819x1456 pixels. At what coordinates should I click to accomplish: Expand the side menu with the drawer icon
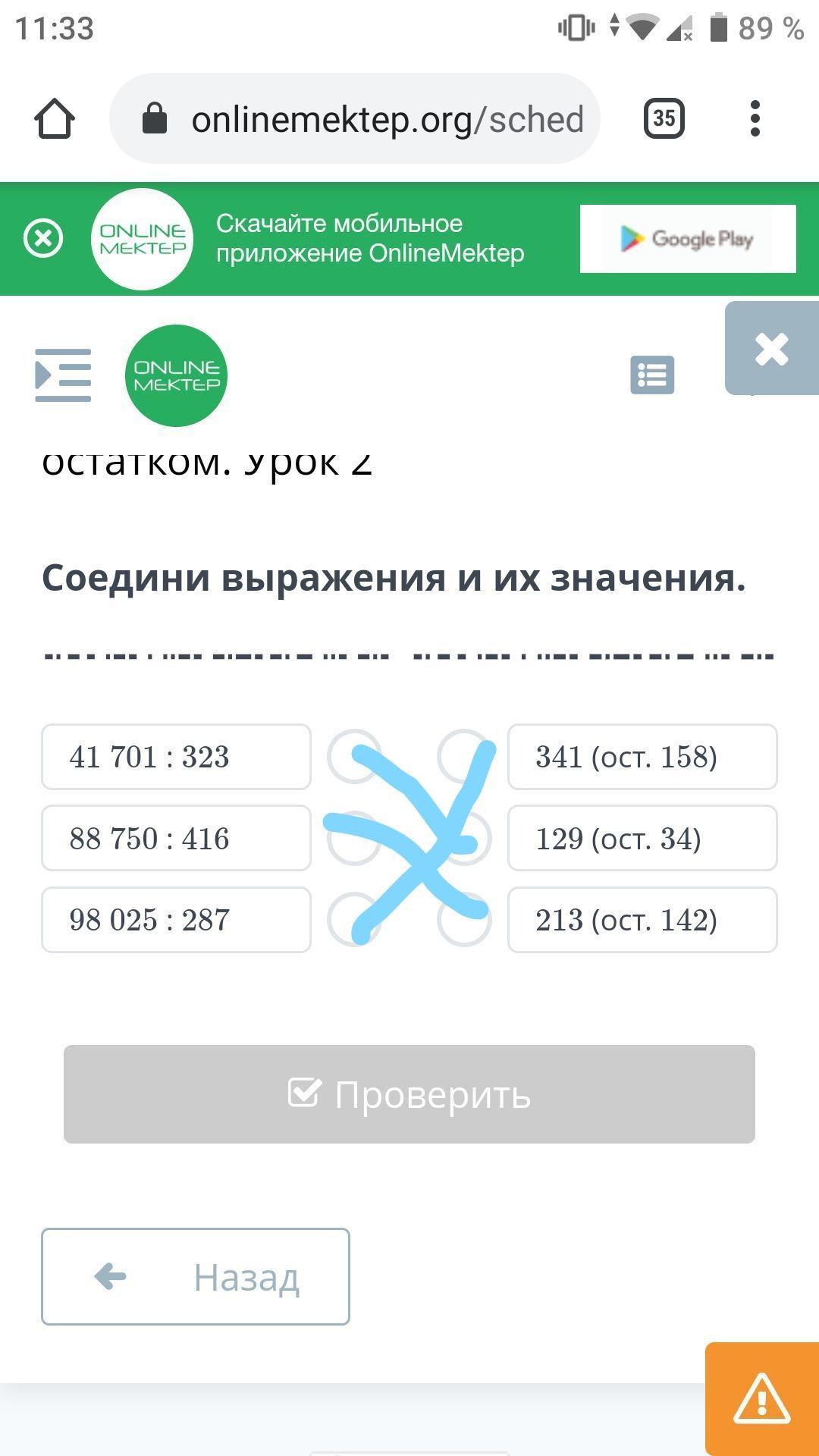pos(63,375)
